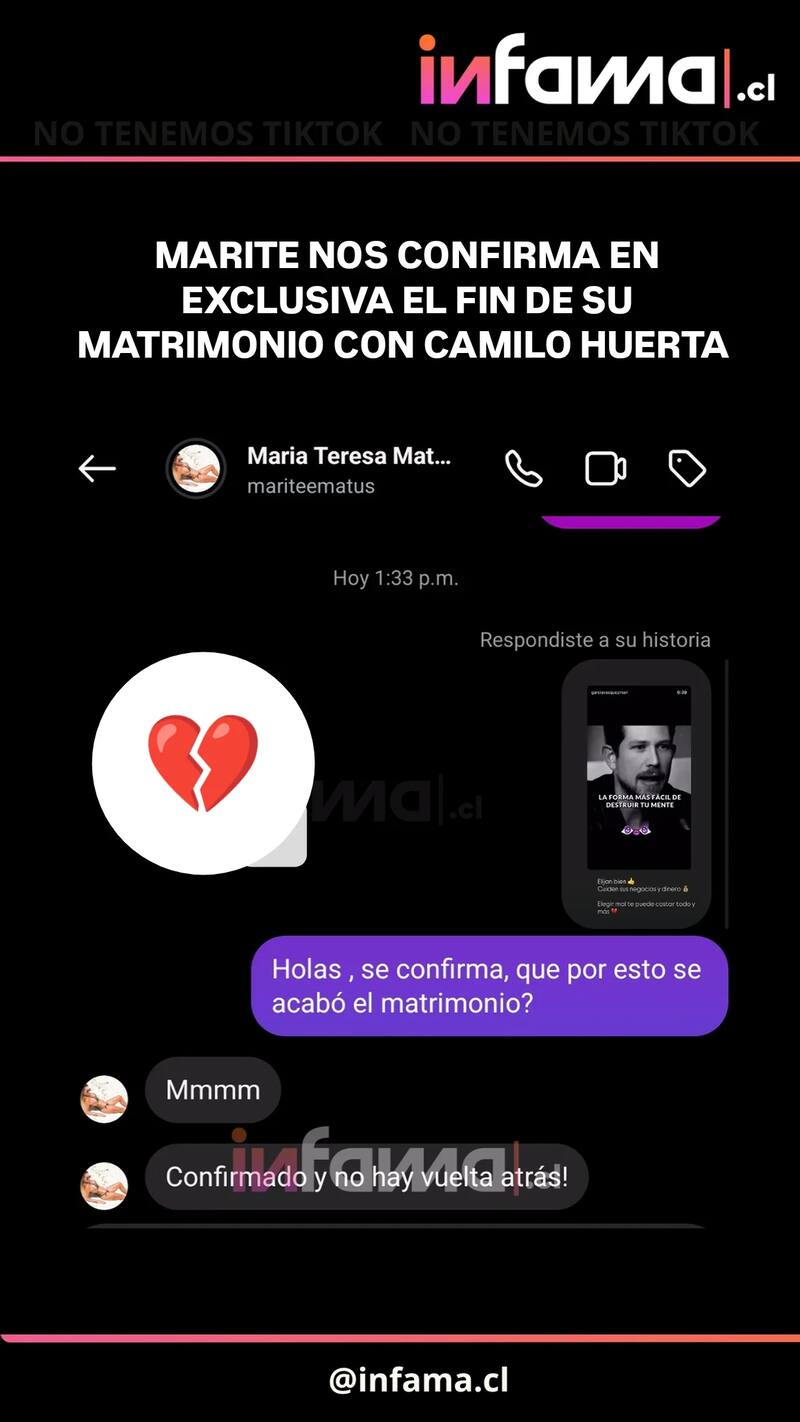The width and height of the screenshot is (800, 1422).
Task: Tap the avatar next to the Confirmado message
Action: pyautogui.click(x=104, y=1186)
